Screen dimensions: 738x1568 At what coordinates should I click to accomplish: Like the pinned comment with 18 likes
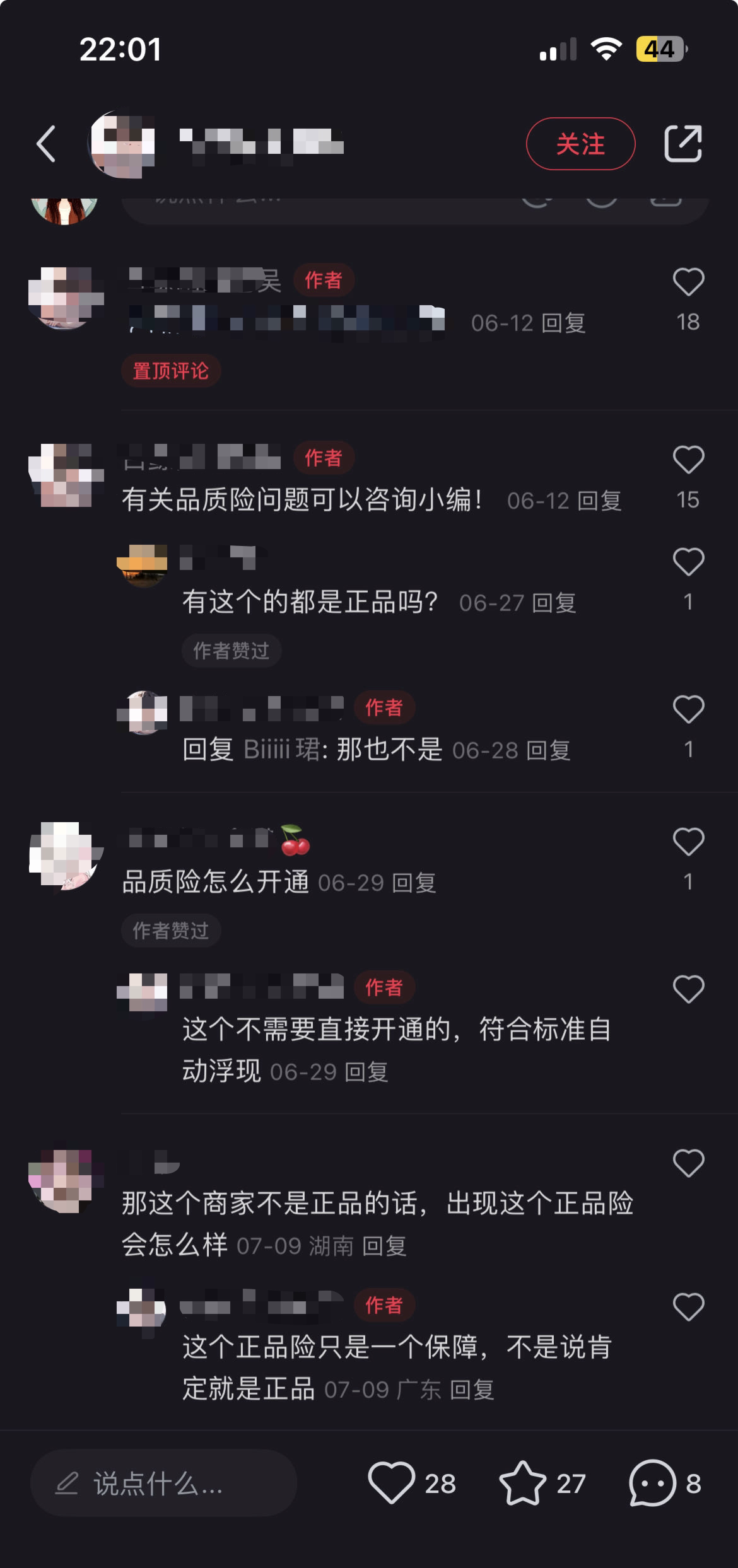click(688, 282)
